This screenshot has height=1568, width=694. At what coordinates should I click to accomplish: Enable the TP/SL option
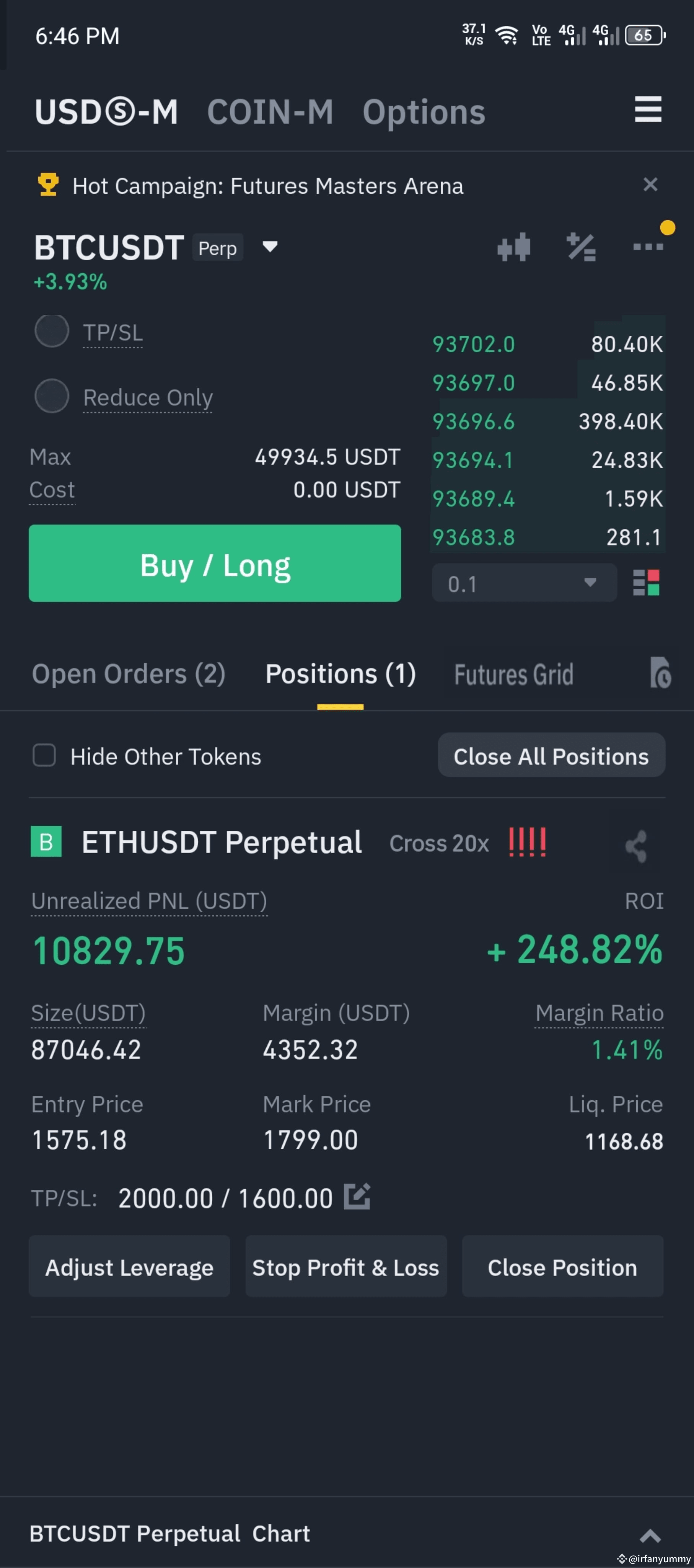pos(52,331)
